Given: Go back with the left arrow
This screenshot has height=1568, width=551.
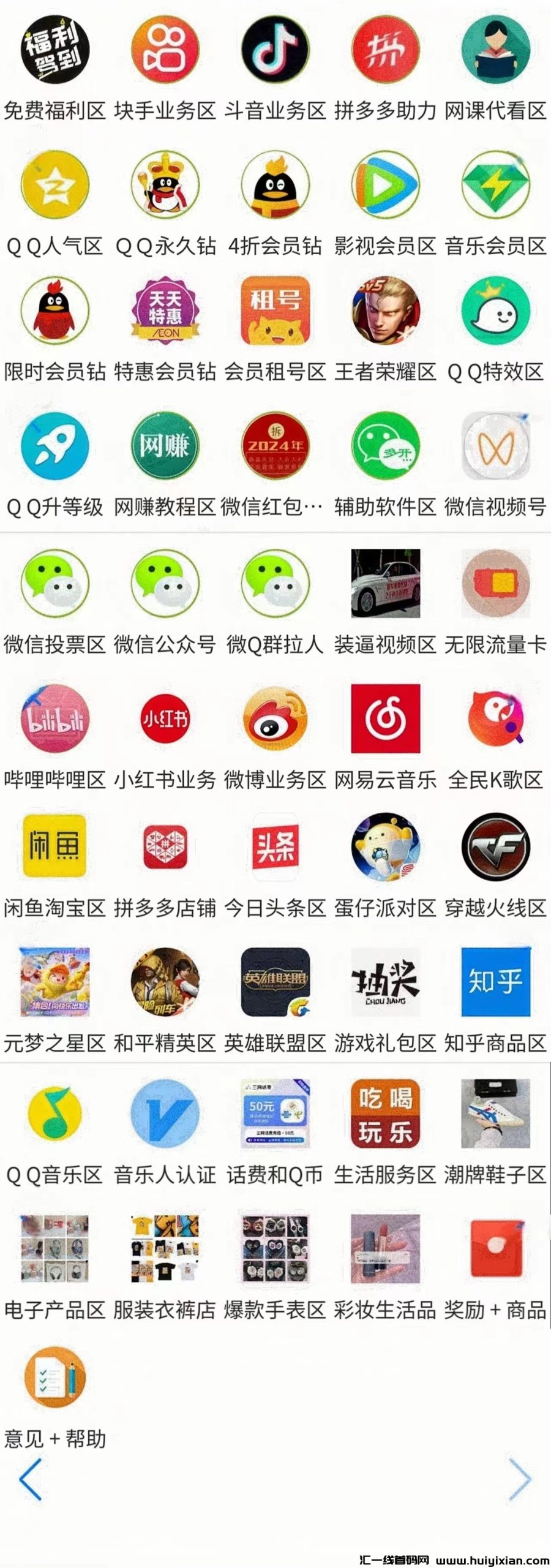Looking at the screenshot, I should pyautogui.click(x=31, y=1479).
